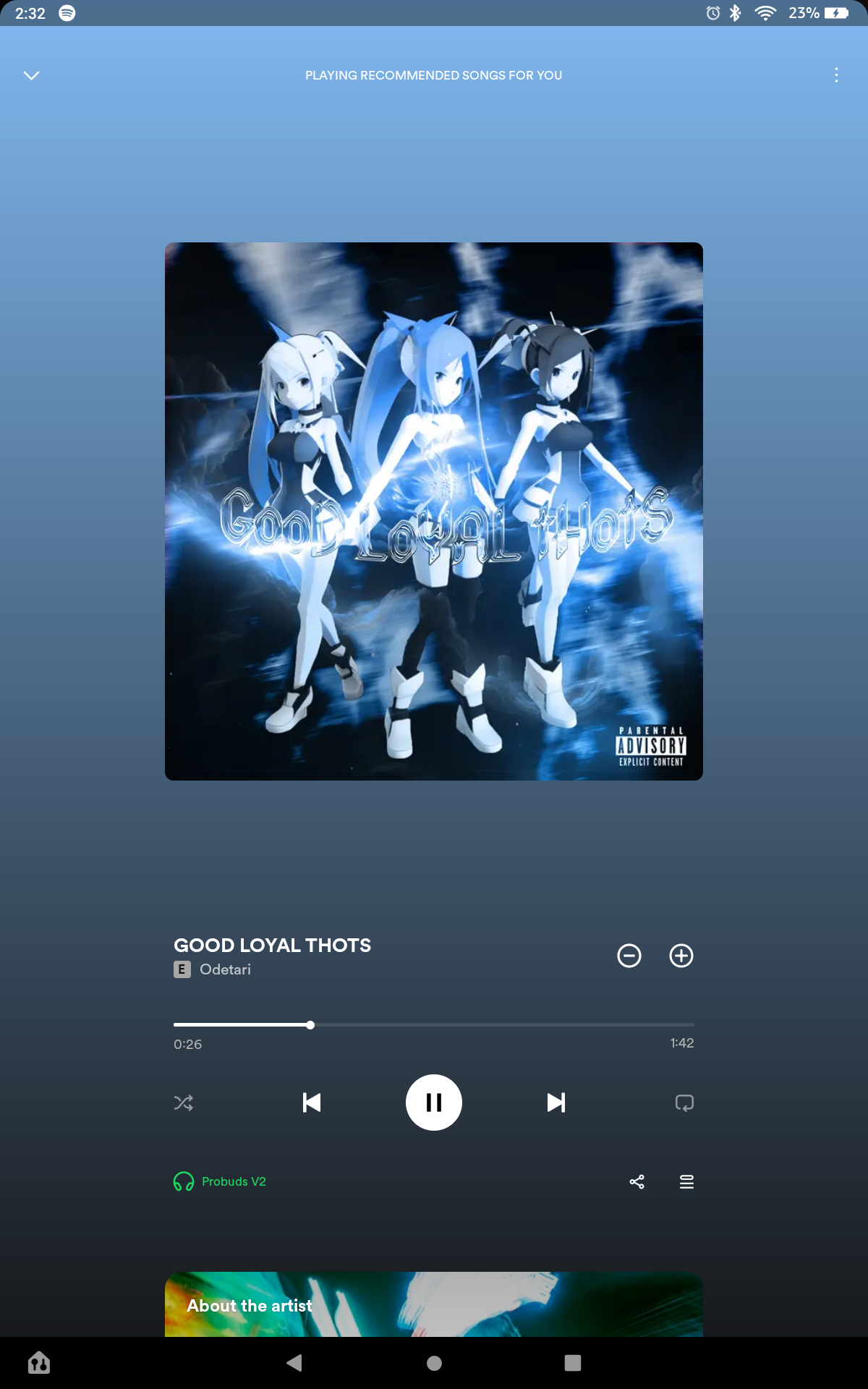Image resolution: width=868 pixels, height=1389 pixels.
Task: Hide this song with the minus icon
Action: click(629, 956)
